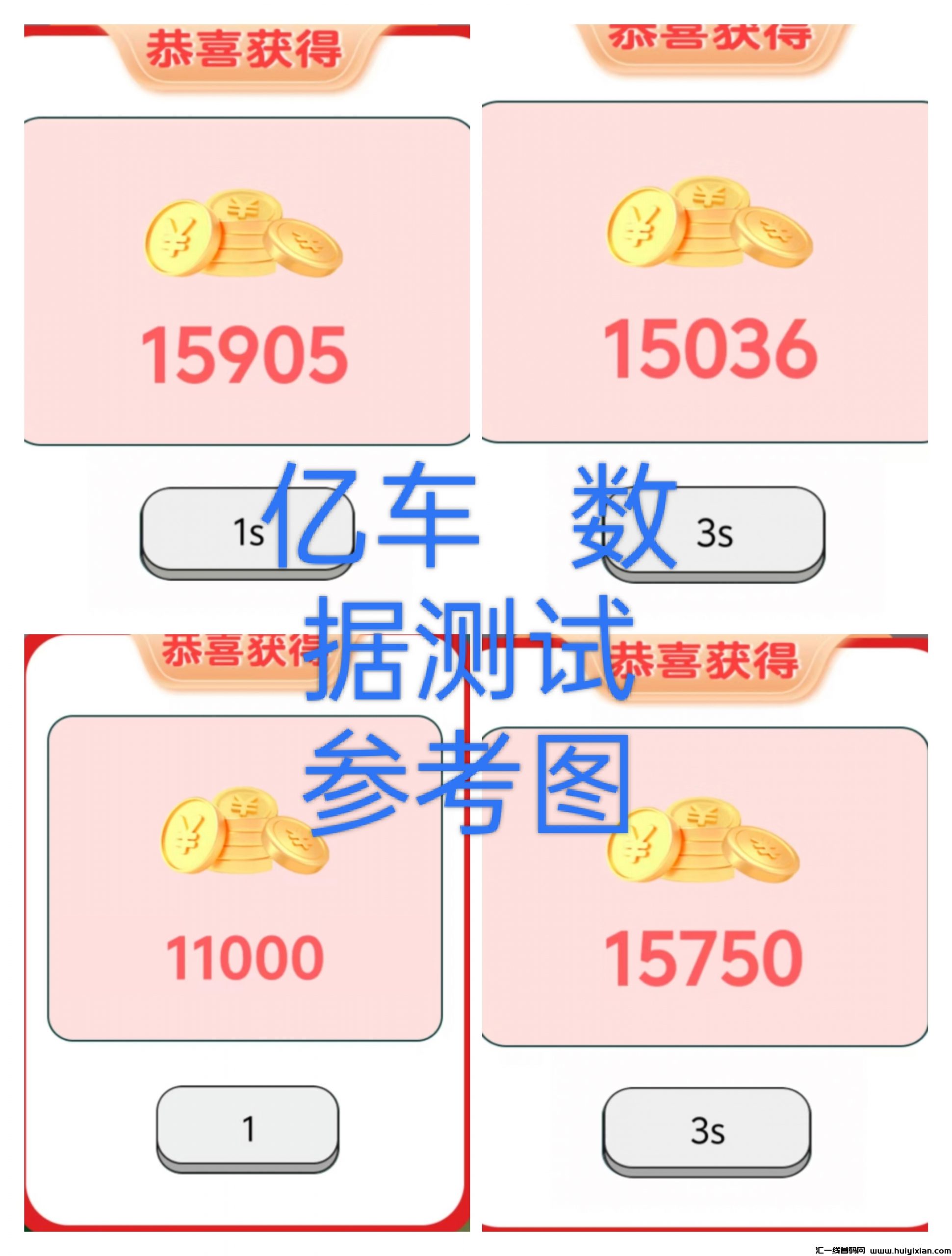Click the 恭喜获得 banner of the top-left popup
This screenshot has width=952, height=1256.
click(x=244, y=48)
